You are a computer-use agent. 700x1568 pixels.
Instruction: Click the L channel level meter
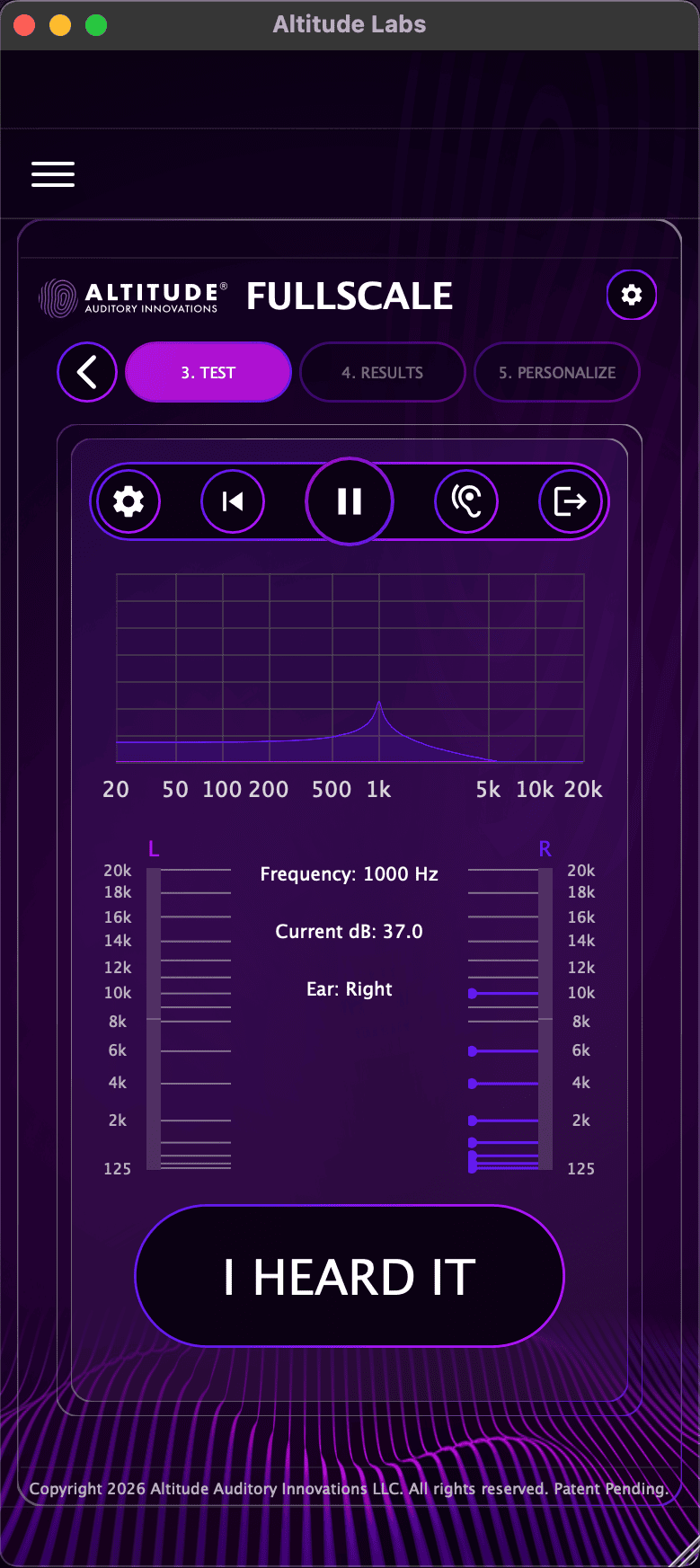(x=155, y=1015)
